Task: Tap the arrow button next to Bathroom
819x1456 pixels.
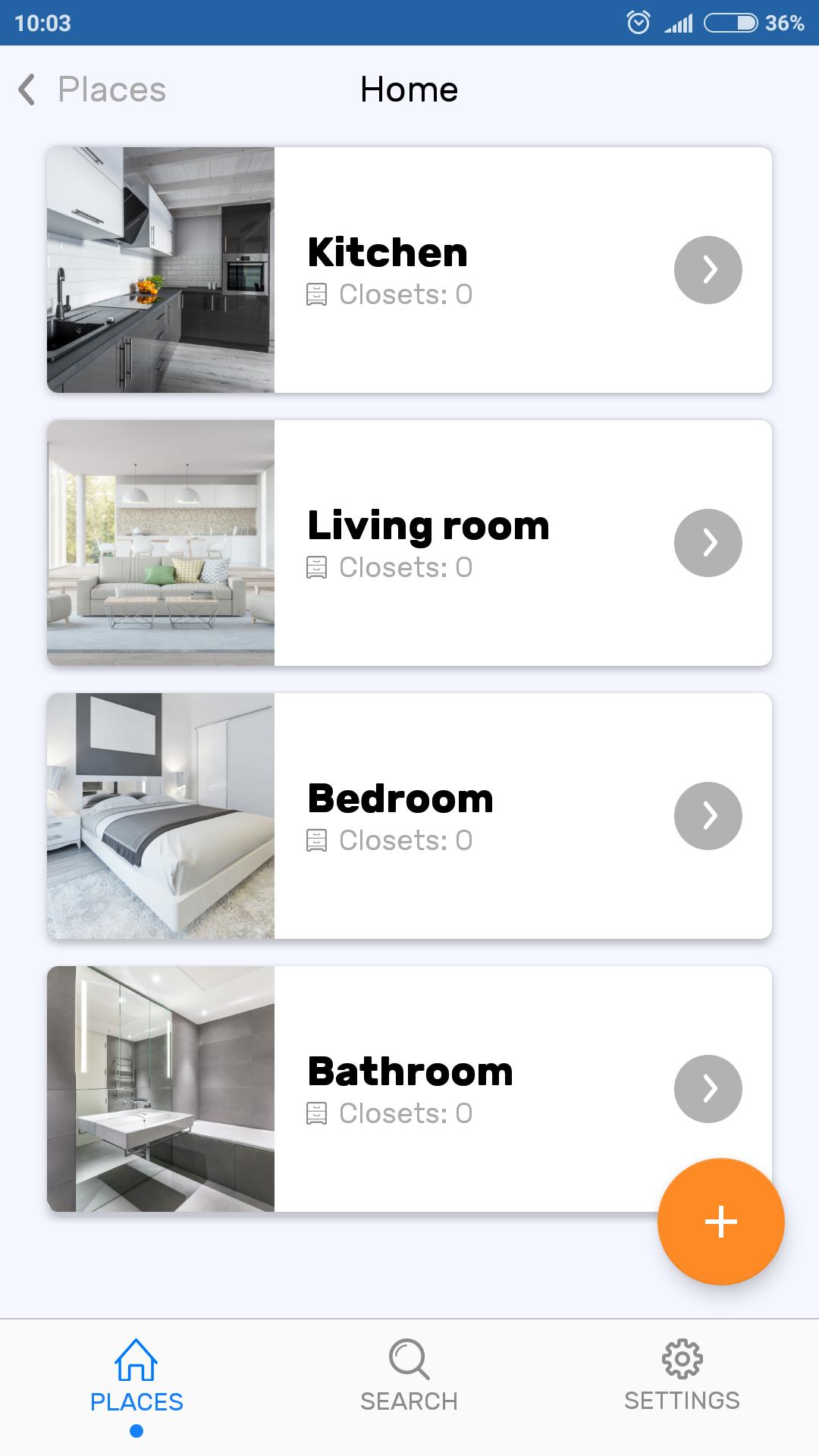Action: pos(708,1089)
